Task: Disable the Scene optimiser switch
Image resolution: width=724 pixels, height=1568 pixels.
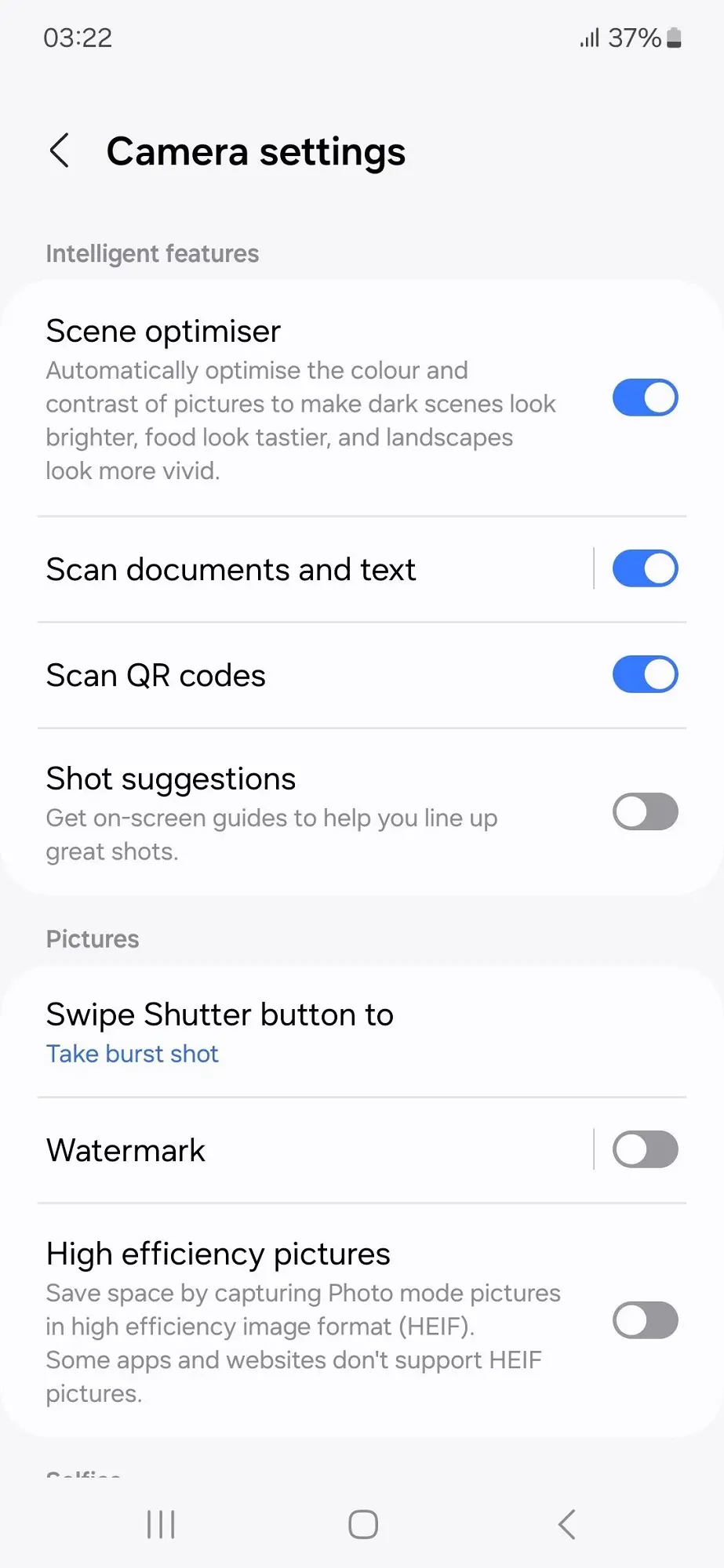Action: click(645, 397)
